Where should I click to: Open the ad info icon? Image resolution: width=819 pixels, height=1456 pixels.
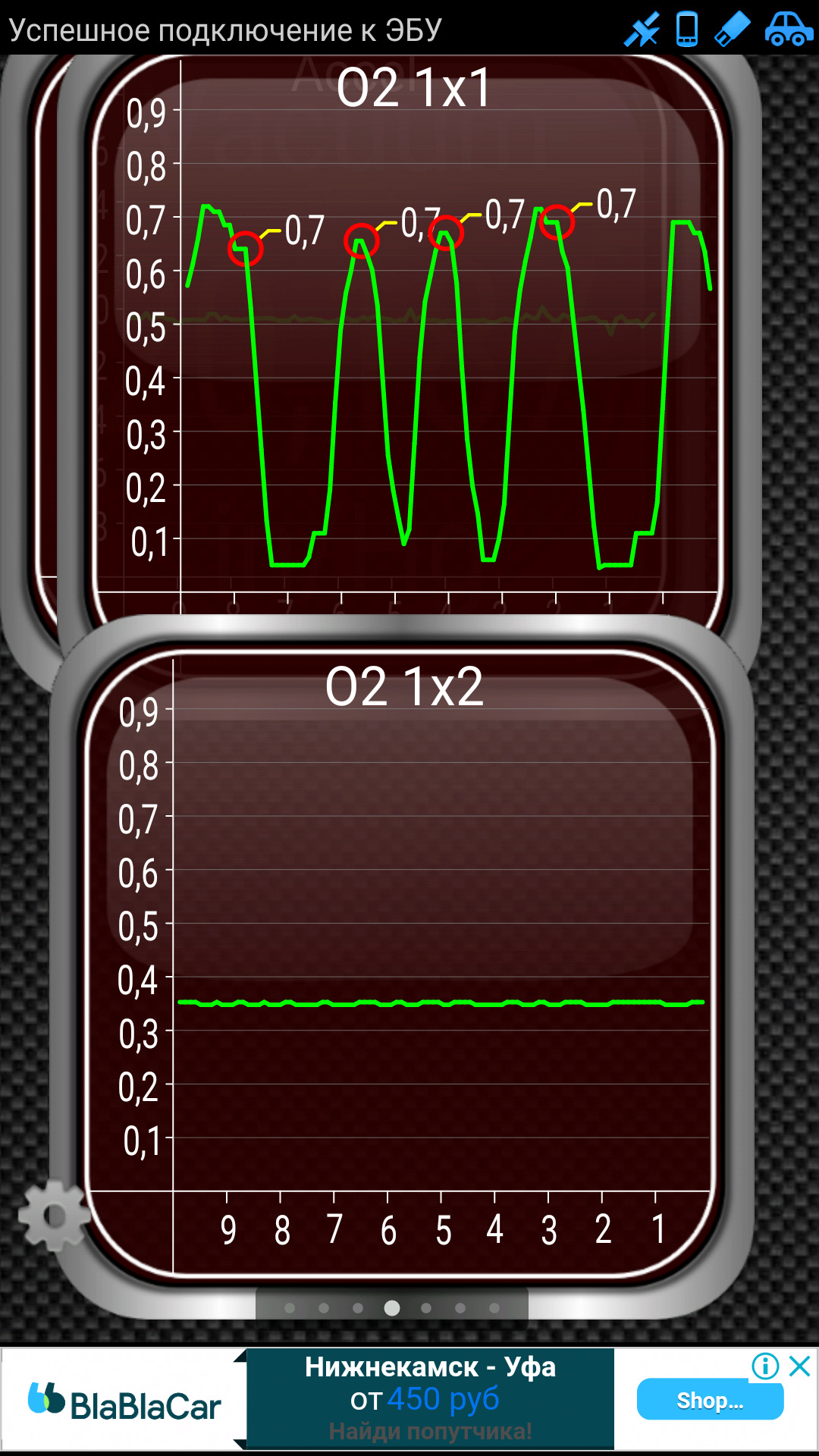click(x=765, y=1367)
